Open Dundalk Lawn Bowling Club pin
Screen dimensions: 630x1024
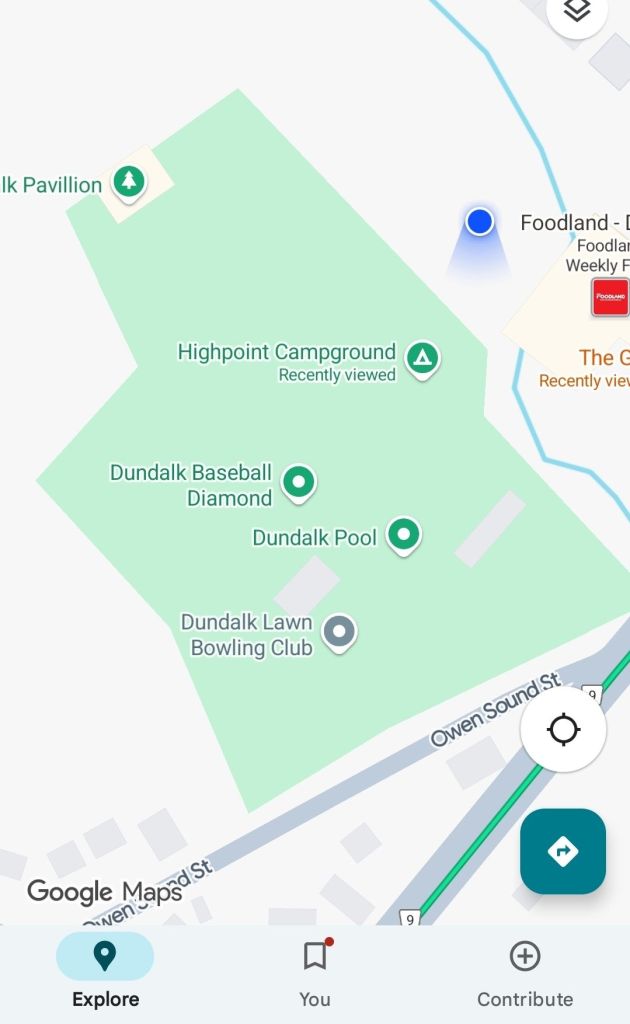coord(340,631)
